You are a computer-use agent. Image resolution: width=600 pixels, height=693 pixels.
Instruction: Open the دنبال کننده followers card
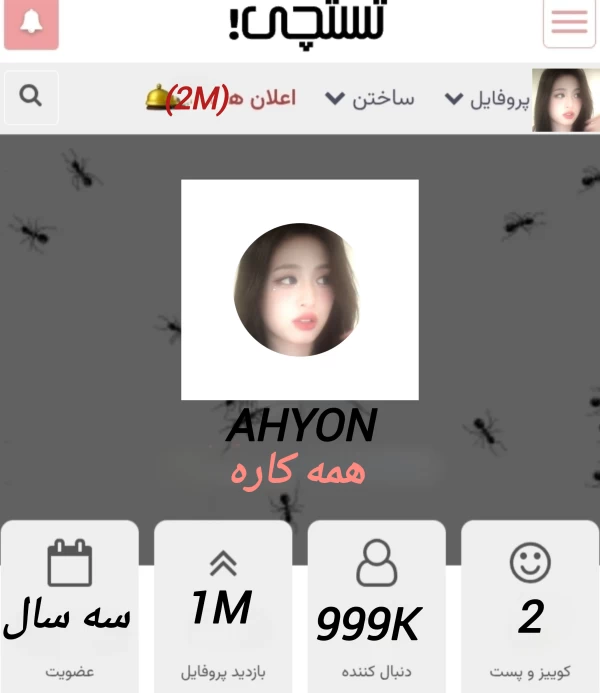pos(376,605)
